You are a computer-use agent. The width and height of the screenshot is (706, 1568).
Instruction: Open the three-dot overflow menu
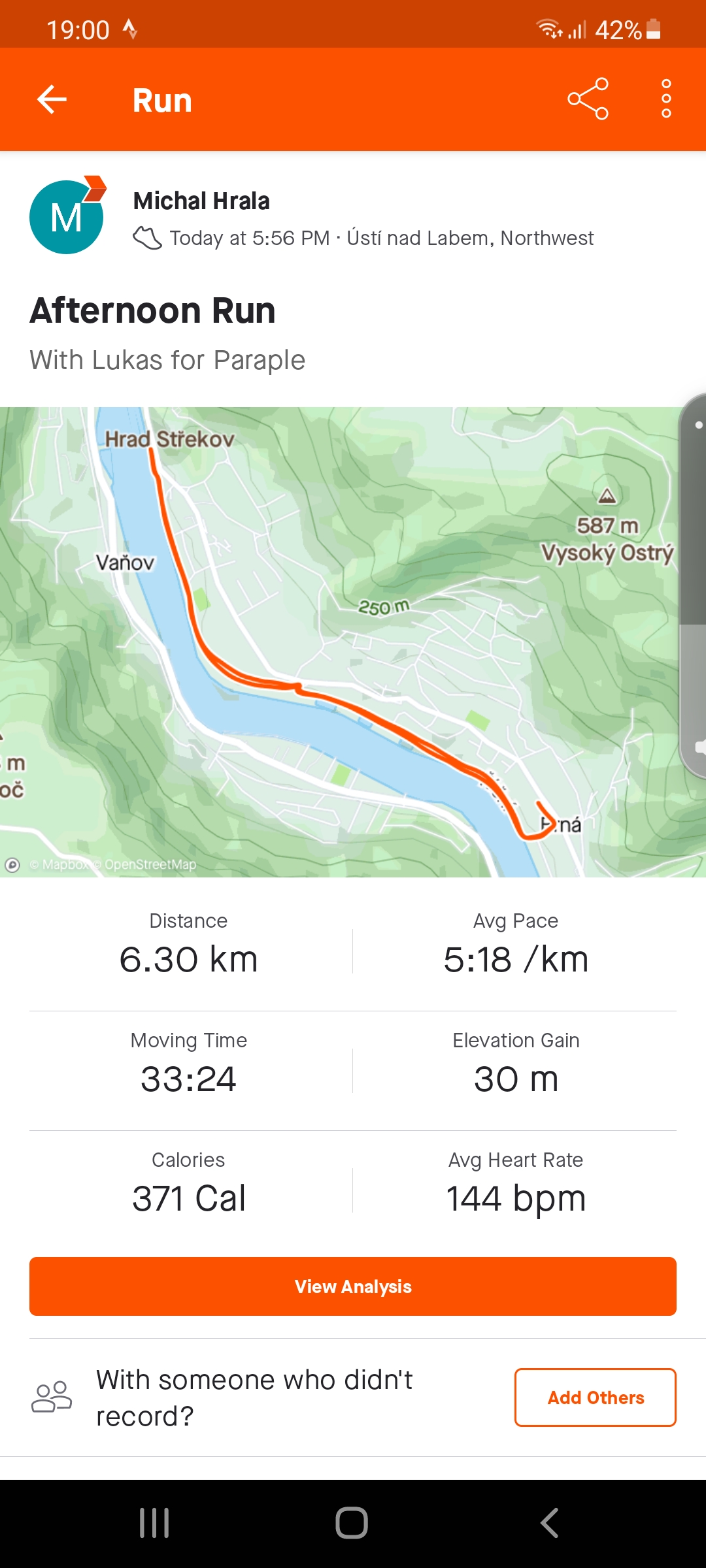coord(666,99)
